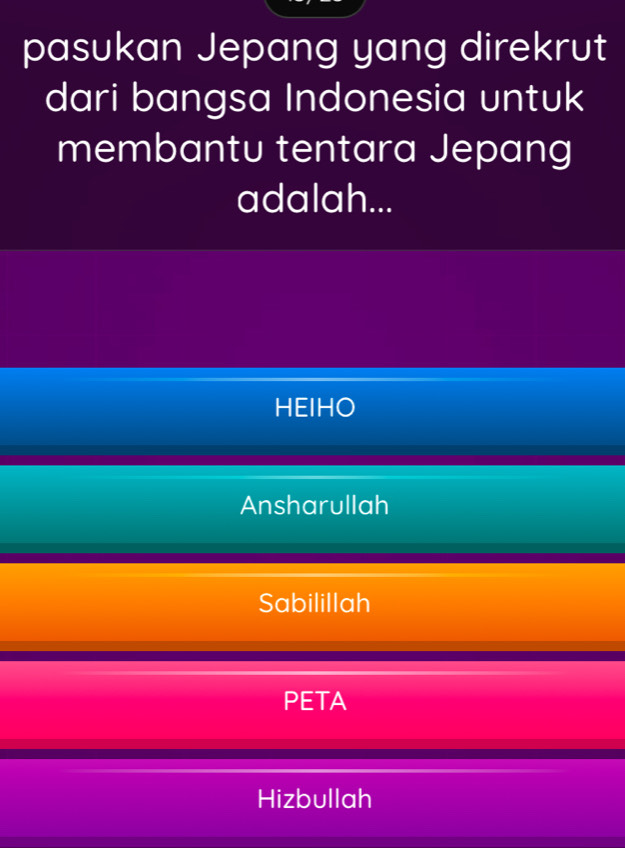Select the HEIHO answer

[313, 408]
